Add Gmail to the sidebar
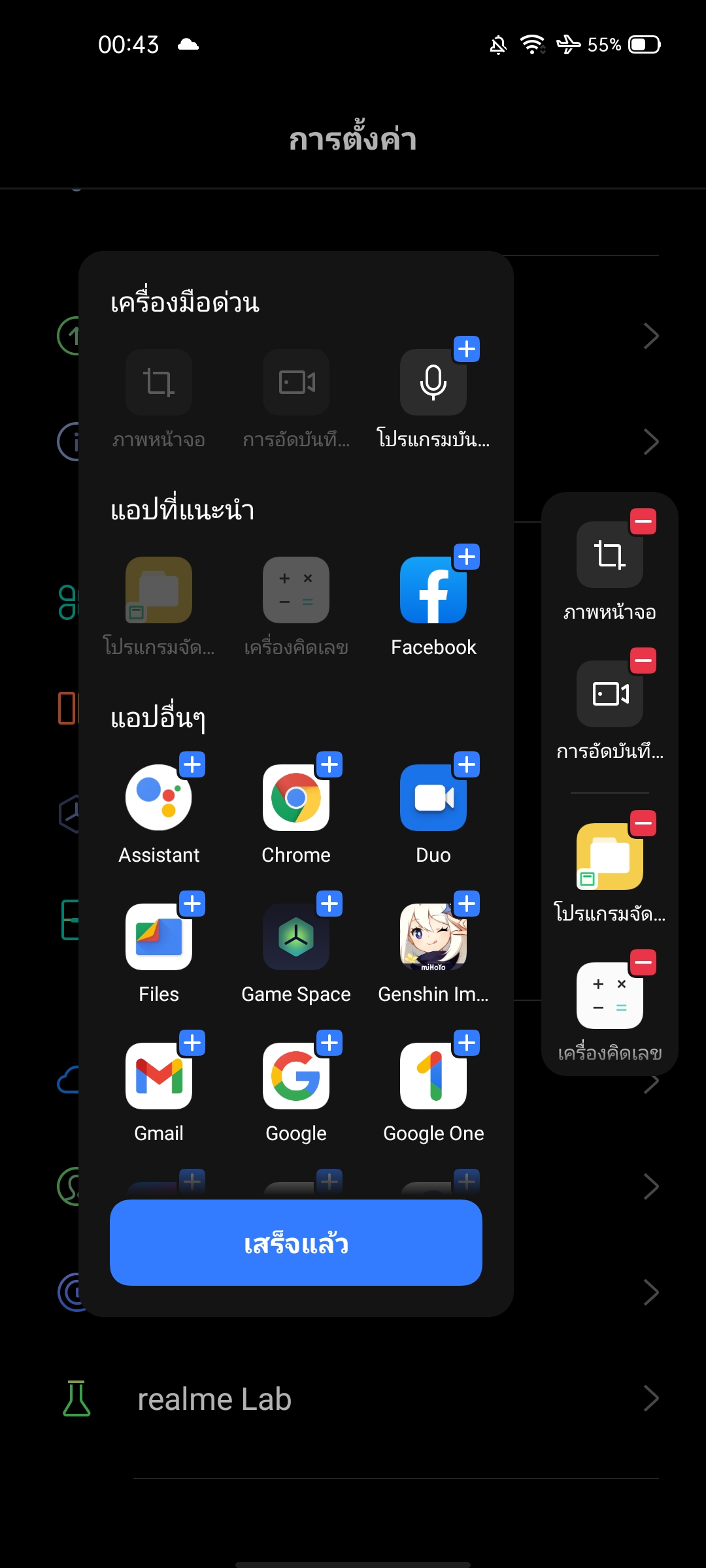The width and height of the screenshot is (706, 1568). pyautogui.click(x=192, y=1043)
